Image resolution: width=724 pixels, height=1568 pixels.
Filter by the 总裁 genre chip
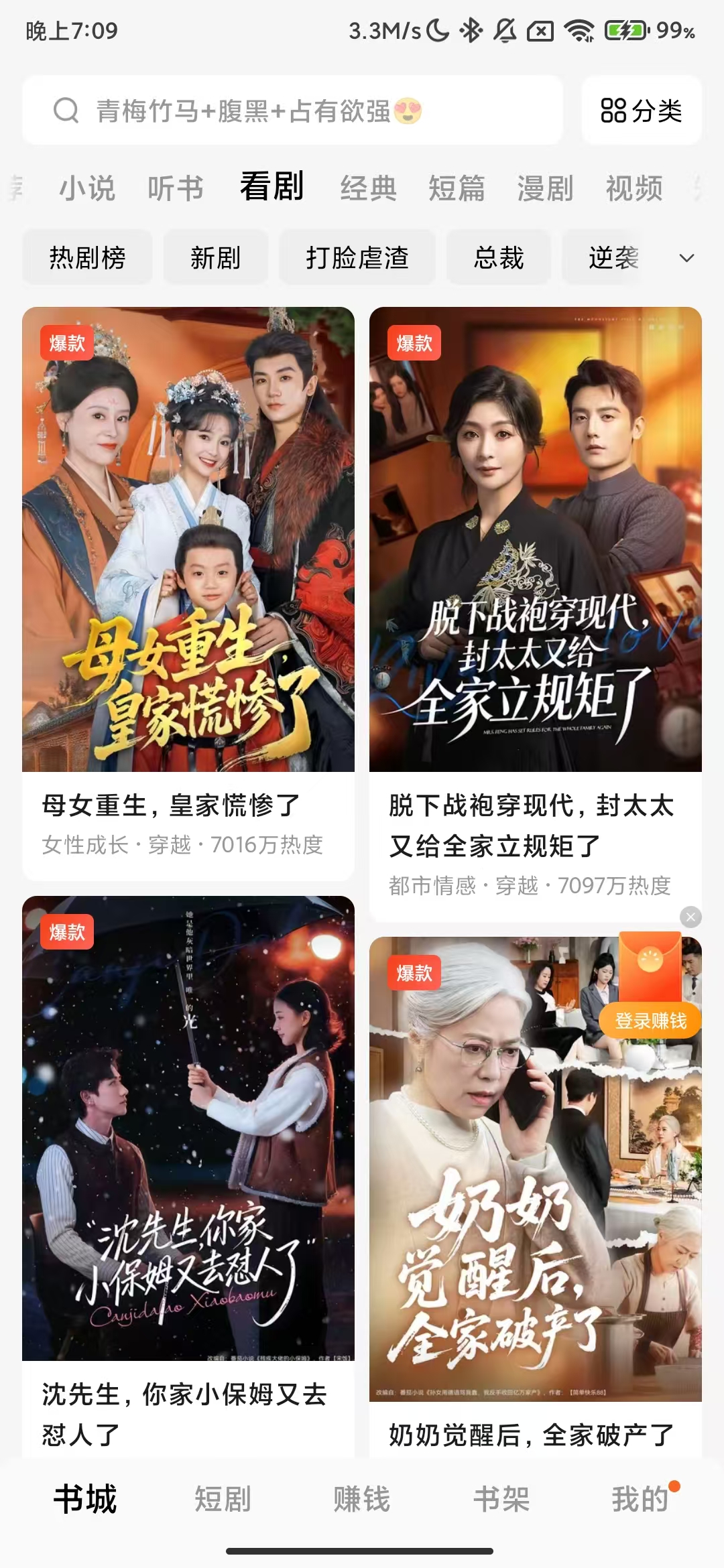[499, 258]
